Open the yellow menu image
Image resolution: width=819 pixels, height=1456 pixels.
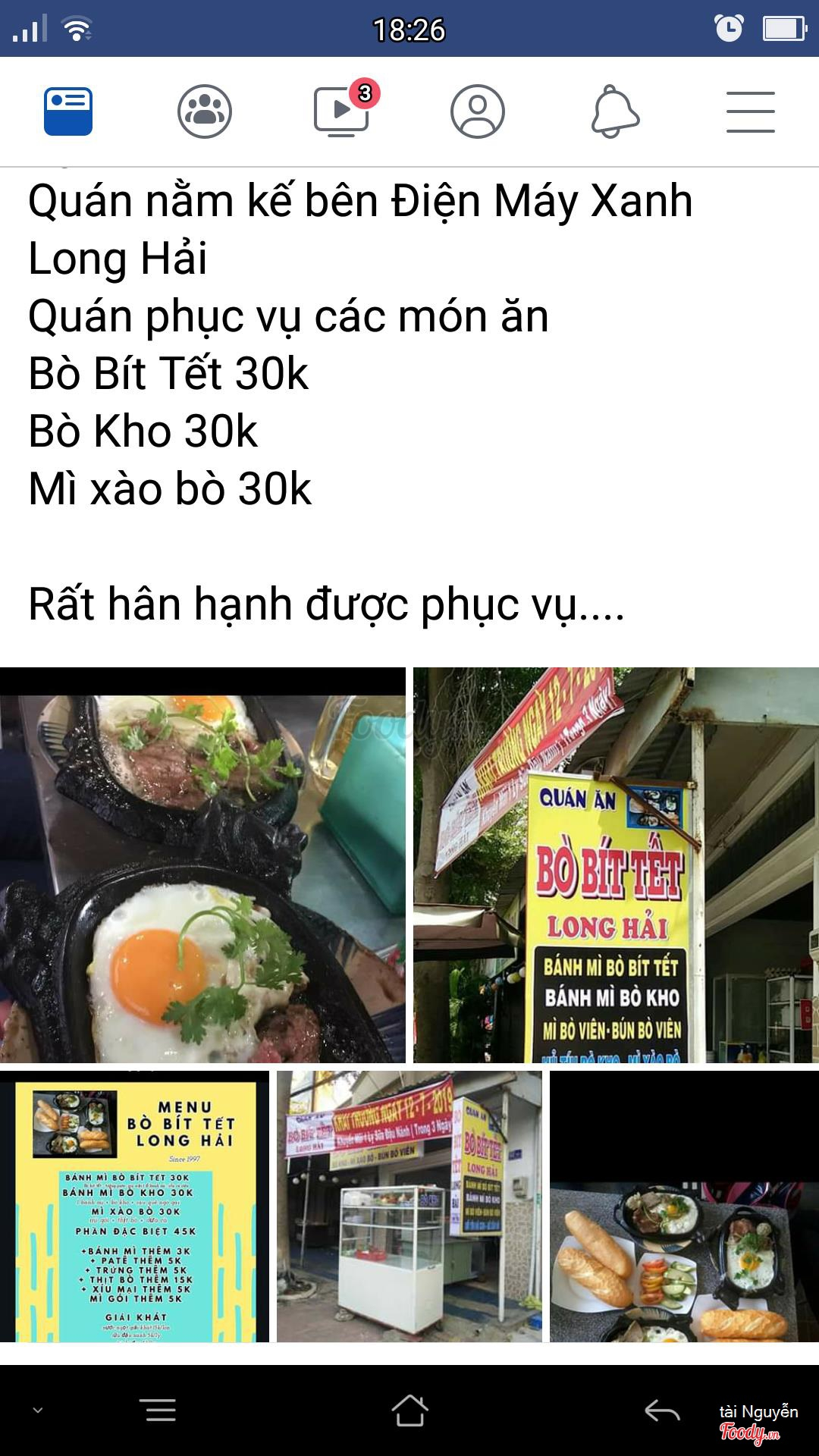click(x=134, y=1206)
